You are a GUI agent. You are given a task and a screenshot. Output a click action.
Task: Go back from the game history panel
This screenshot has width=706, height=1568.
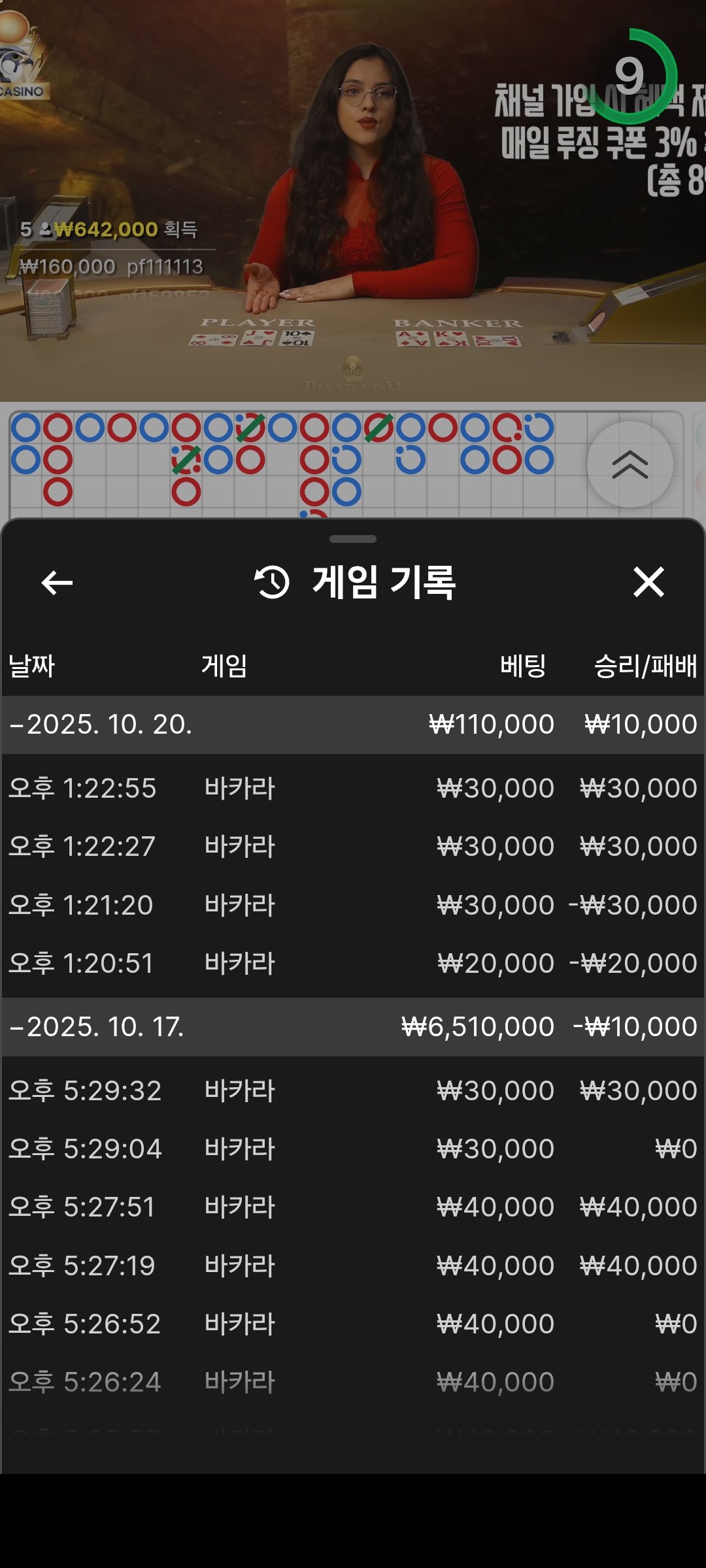[x=57, y=582]
